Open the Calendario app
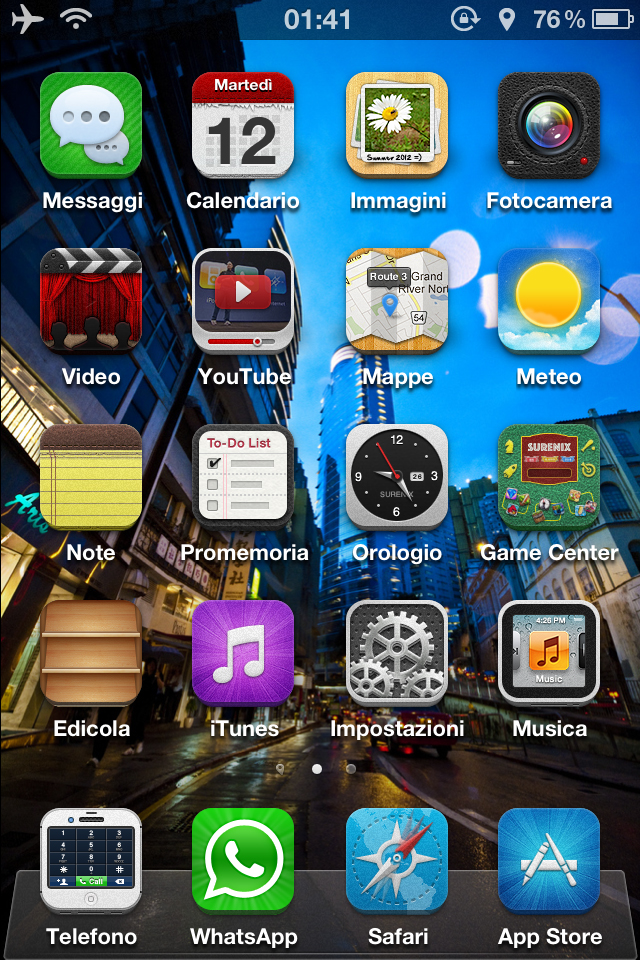The image size is (640, 960). 243,123
